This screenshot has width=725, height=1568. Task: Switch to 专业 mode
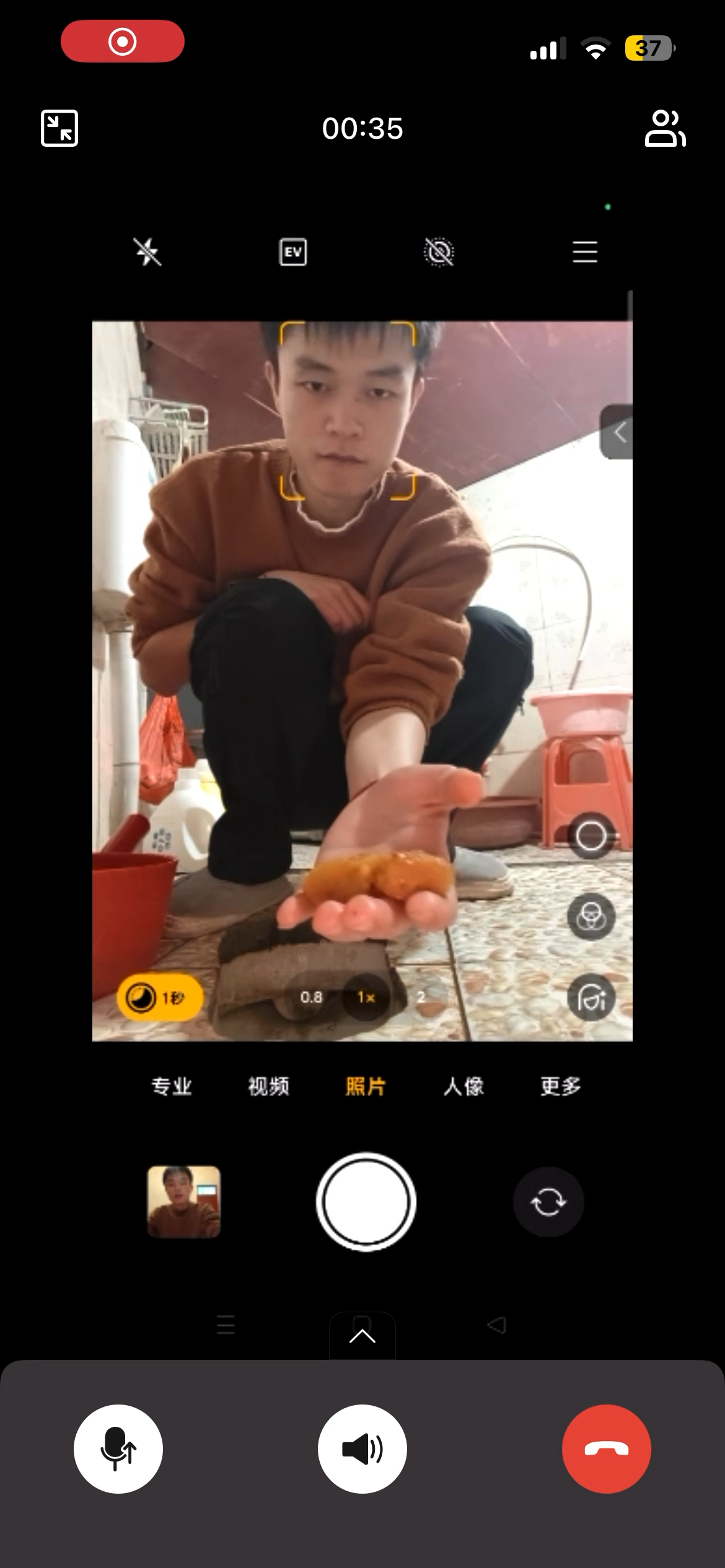point(172,1086)
